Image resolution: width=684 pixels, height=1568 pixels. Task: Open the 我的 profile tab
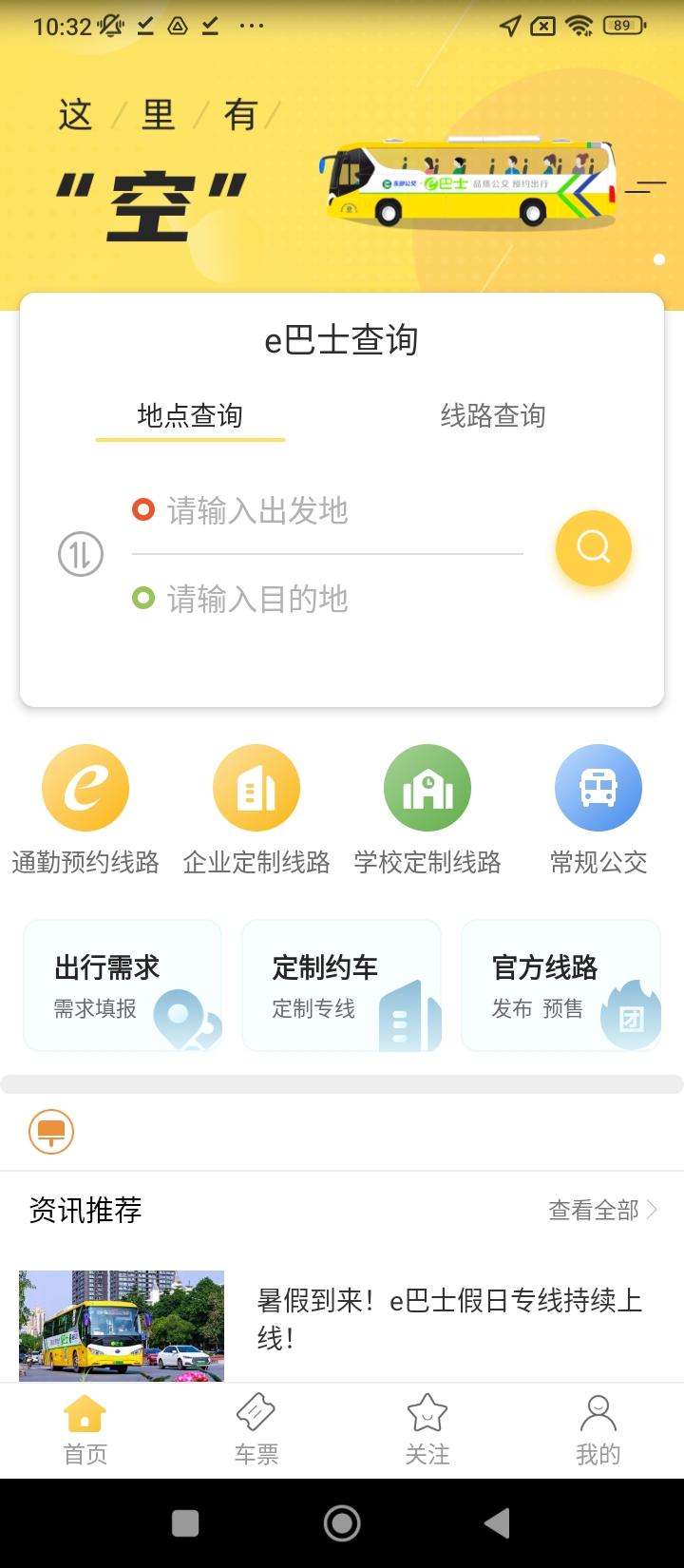pyautogui.click(x=598, y=1429)
